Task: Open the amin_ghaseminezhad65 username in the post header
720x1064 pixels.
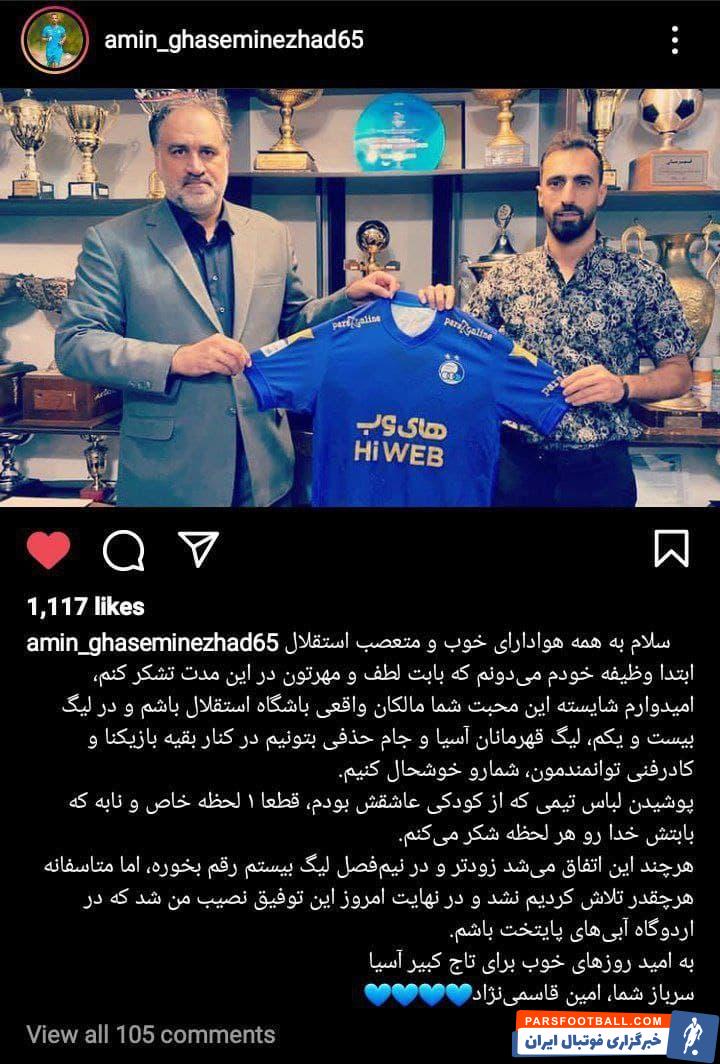Action: point(233,40)
